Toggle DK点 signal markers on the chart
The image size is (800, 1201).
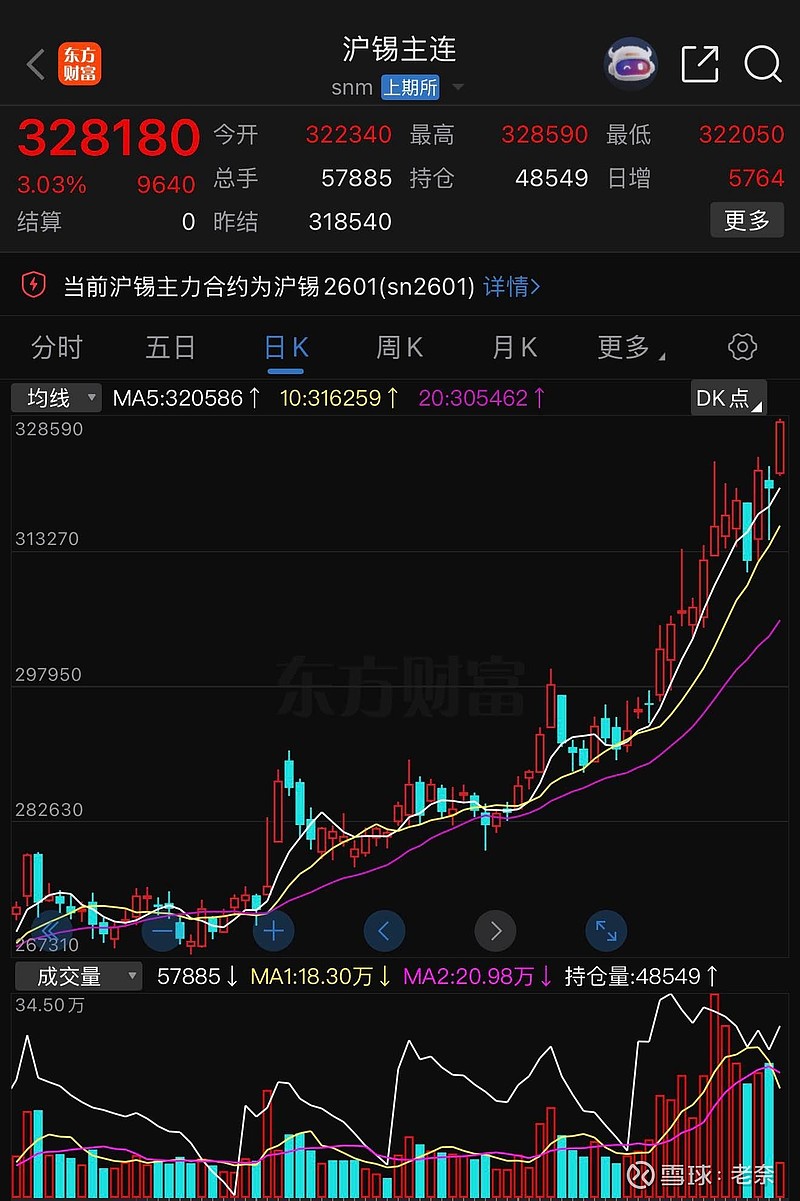pos(728,398)
